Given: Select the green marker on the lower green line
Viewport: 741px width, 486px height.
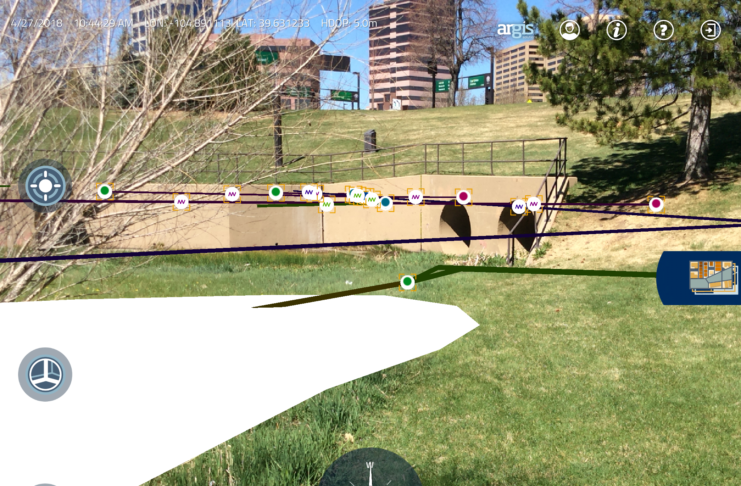Looking at the screenshot, I should click(x=407, y=282).
